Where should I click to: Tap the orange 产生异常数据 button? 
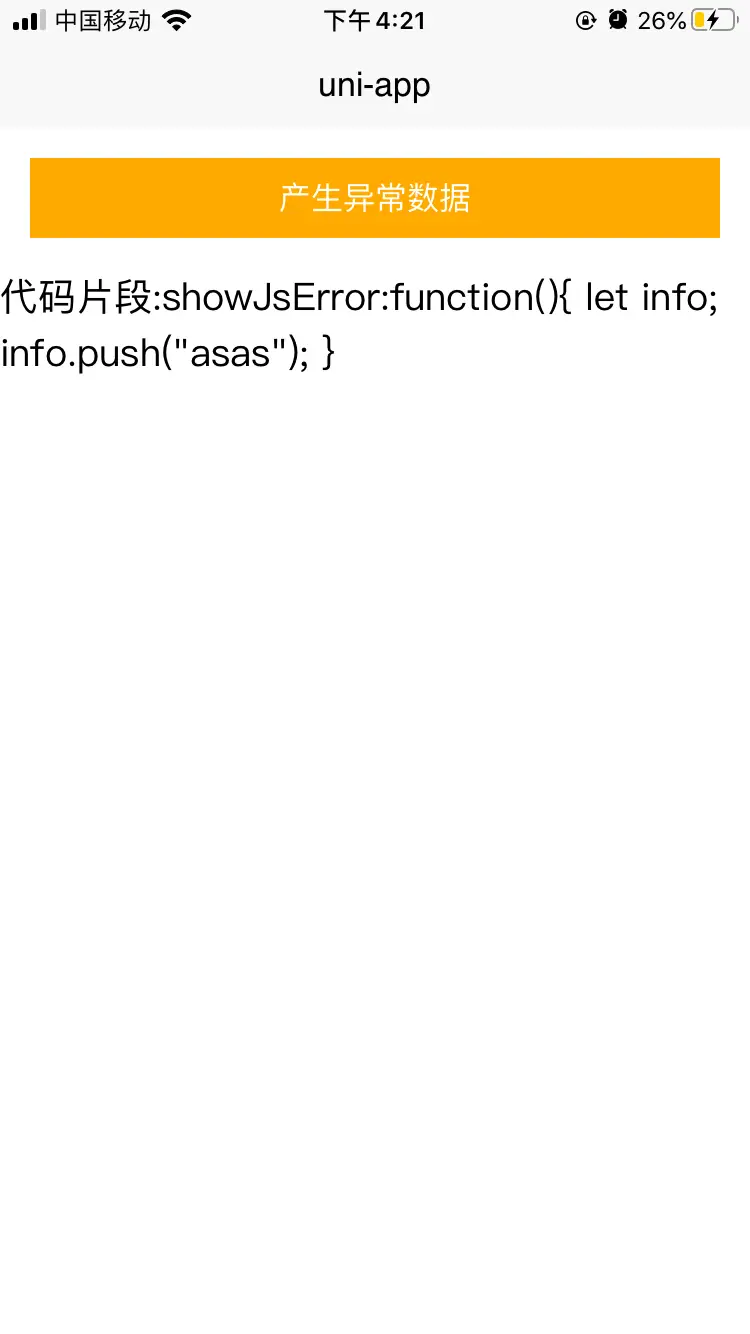pyautogui.click(x=375, y=198)
